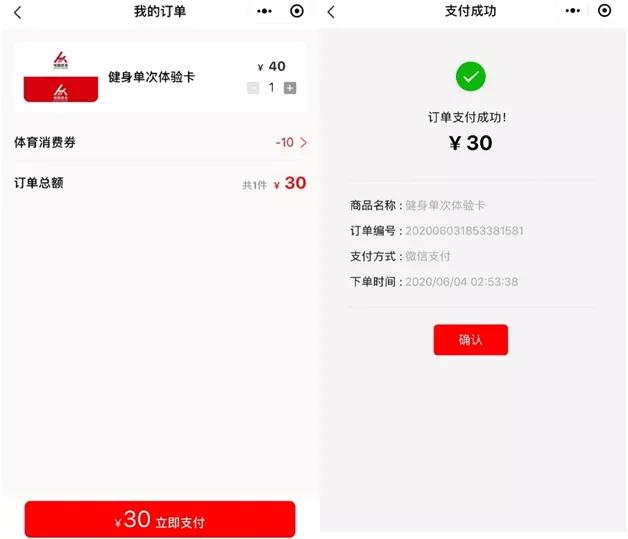Close the mini program from 支付成功
Viewport: 628px width, 539px height.
[x=604, y=12]
